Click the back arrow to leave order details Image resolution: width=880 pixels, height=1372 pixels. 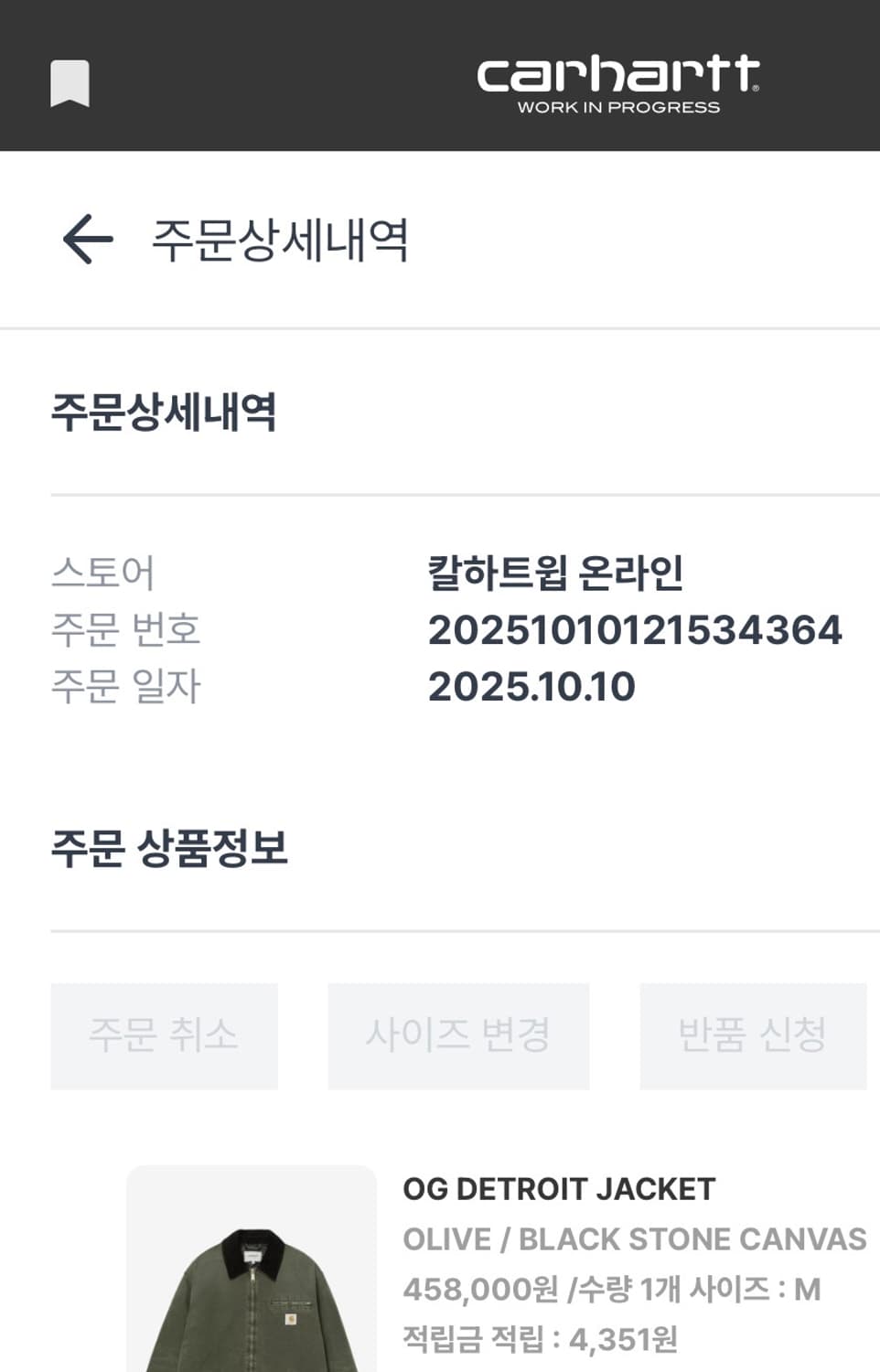click(x=86, y=239)
